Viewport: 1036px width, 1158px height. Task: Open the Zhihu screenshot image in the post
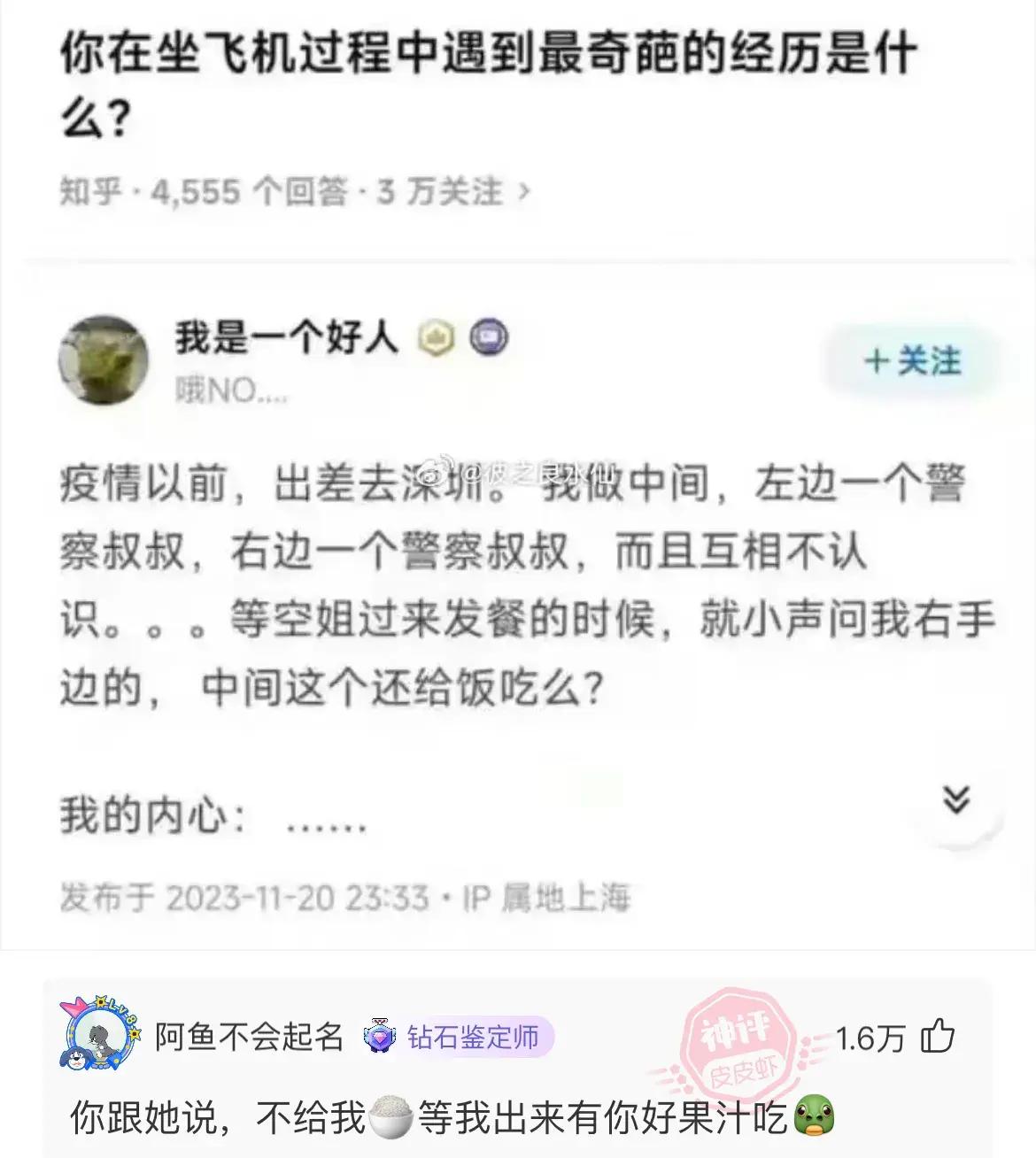click(518, 478)
